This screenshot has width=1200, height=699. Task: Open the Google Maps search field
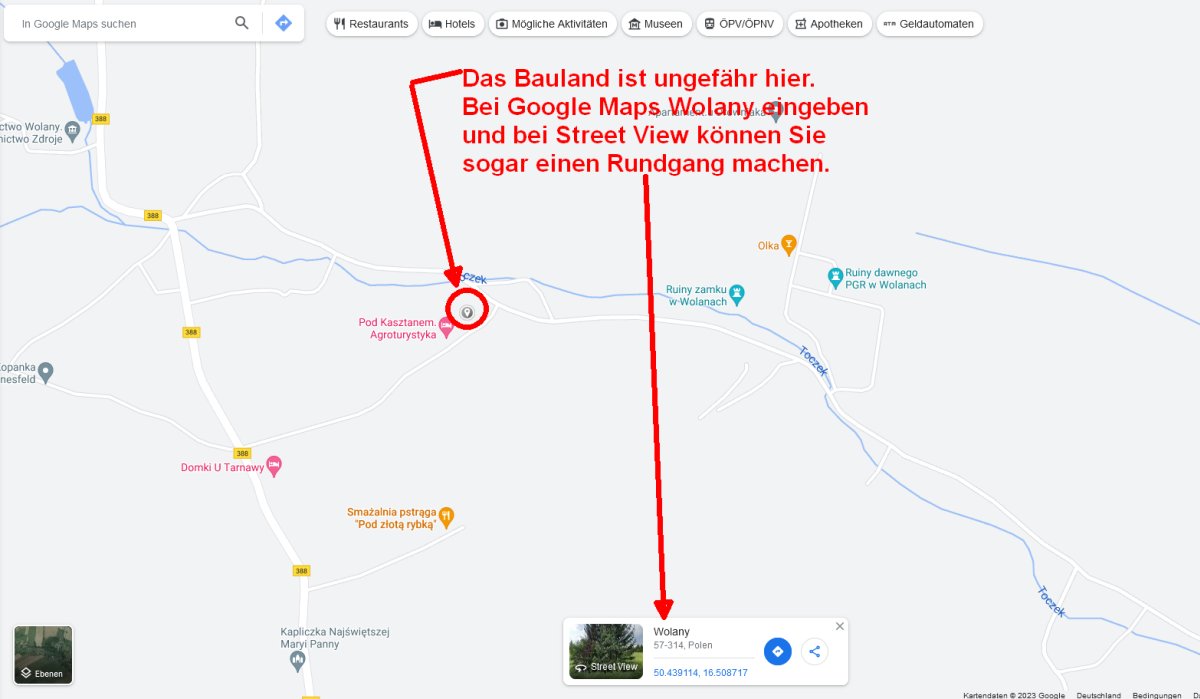click(x=120, y=23)
